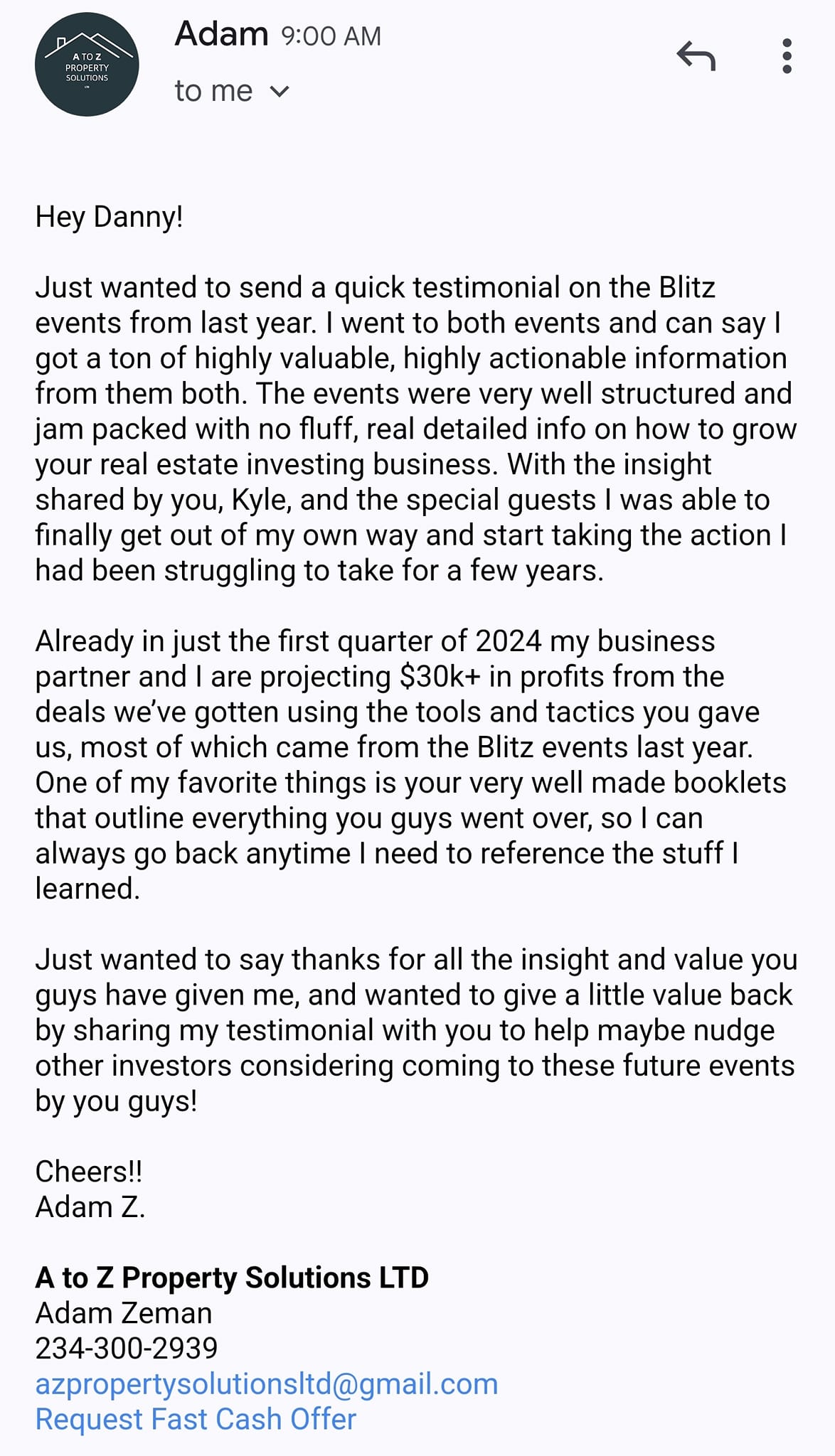Open the email overflow menu
835x1456 pixels.
point(786,56)
